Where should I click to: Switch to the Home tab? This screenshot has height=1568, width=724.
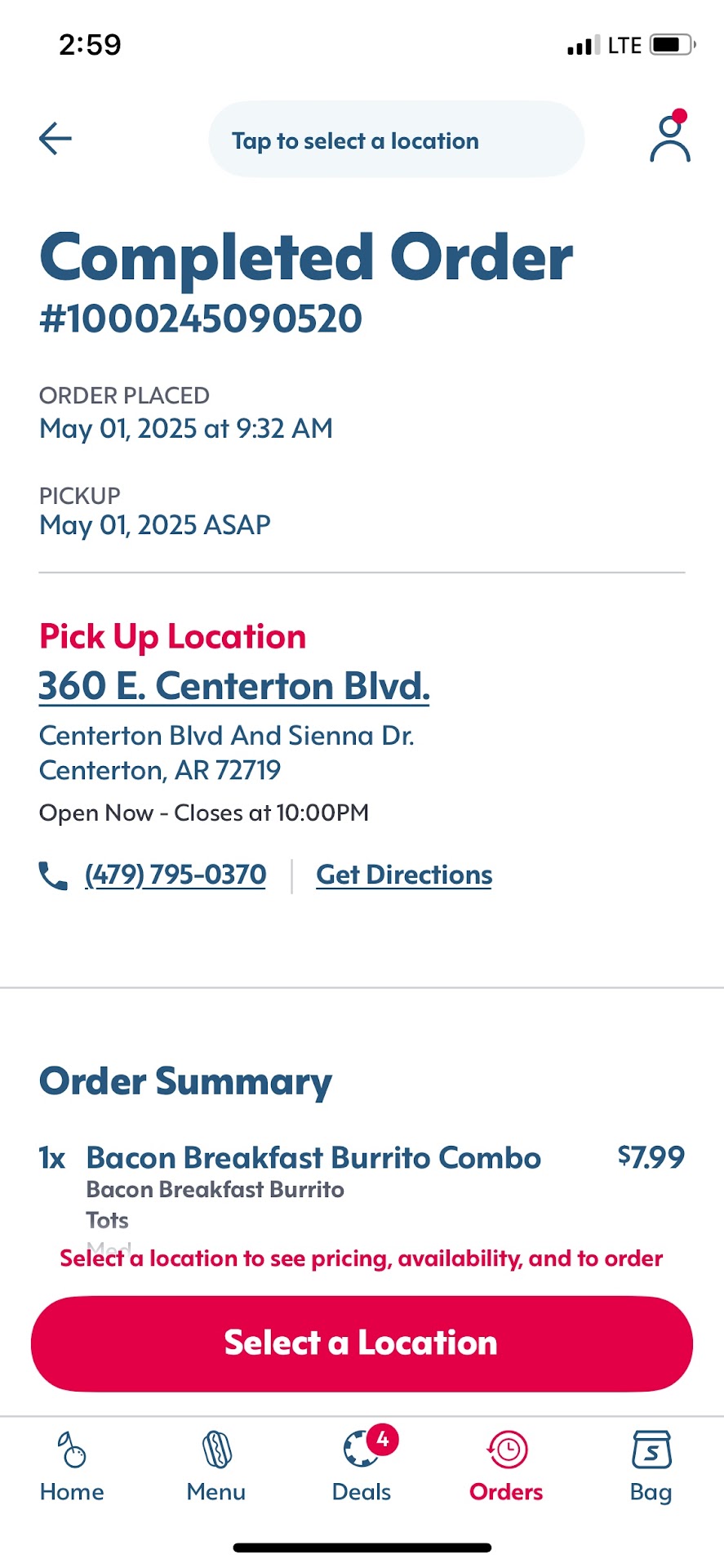point(72,1467)
